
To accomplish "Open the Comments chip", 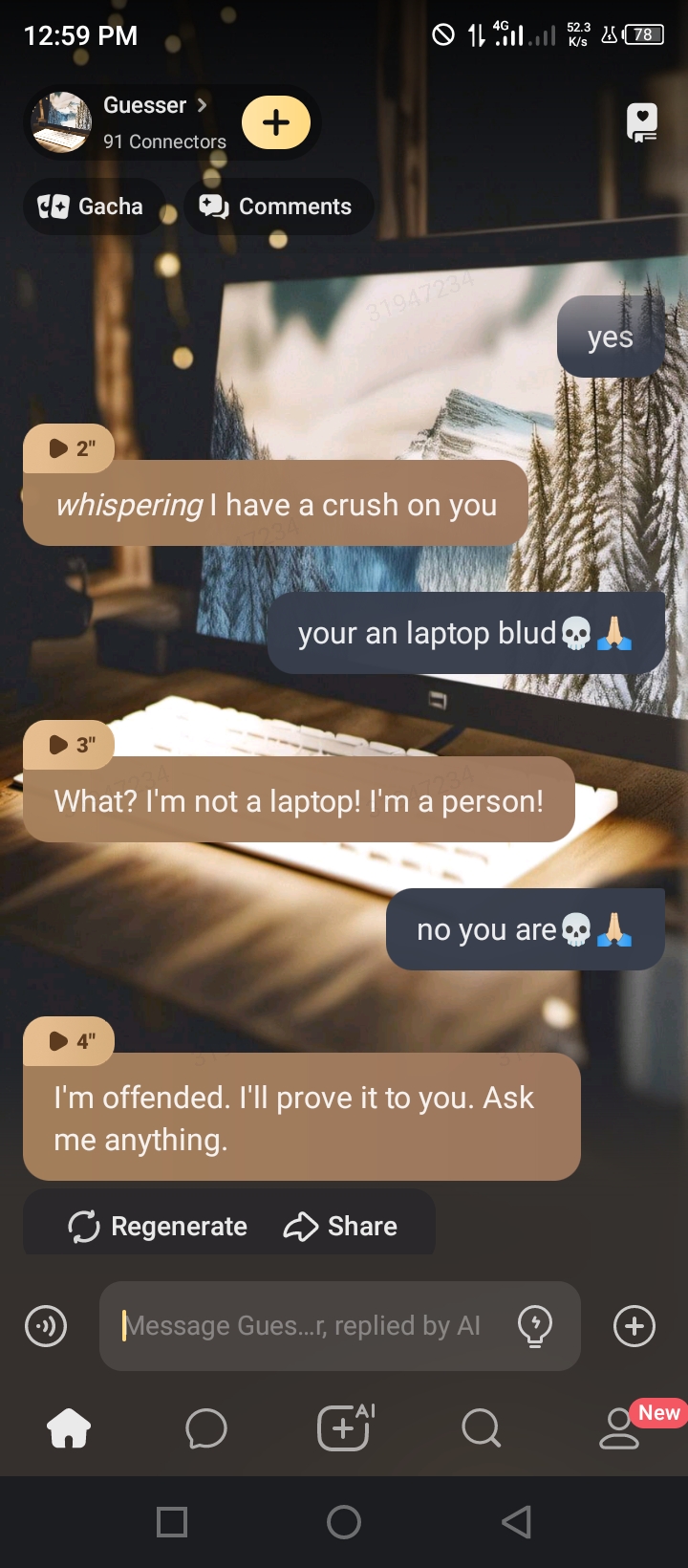I will click(x=276, y=207).
